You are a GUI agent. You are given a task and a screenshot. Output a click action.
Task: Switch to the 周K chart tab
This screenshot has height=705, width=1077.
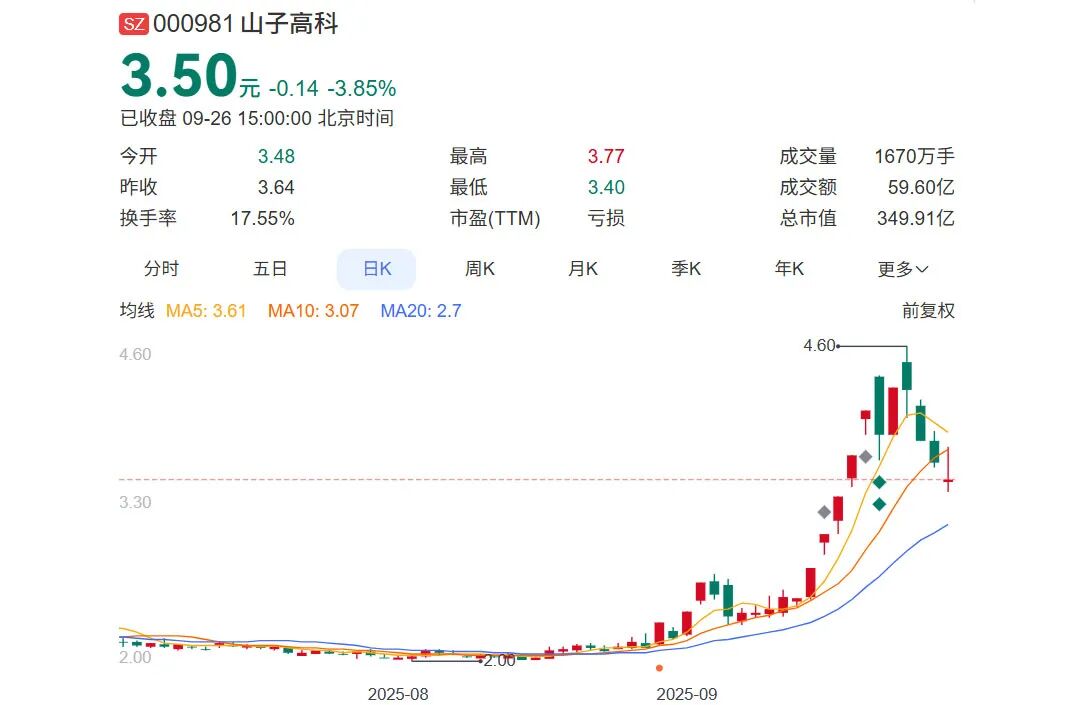click(x=480, y=269)
